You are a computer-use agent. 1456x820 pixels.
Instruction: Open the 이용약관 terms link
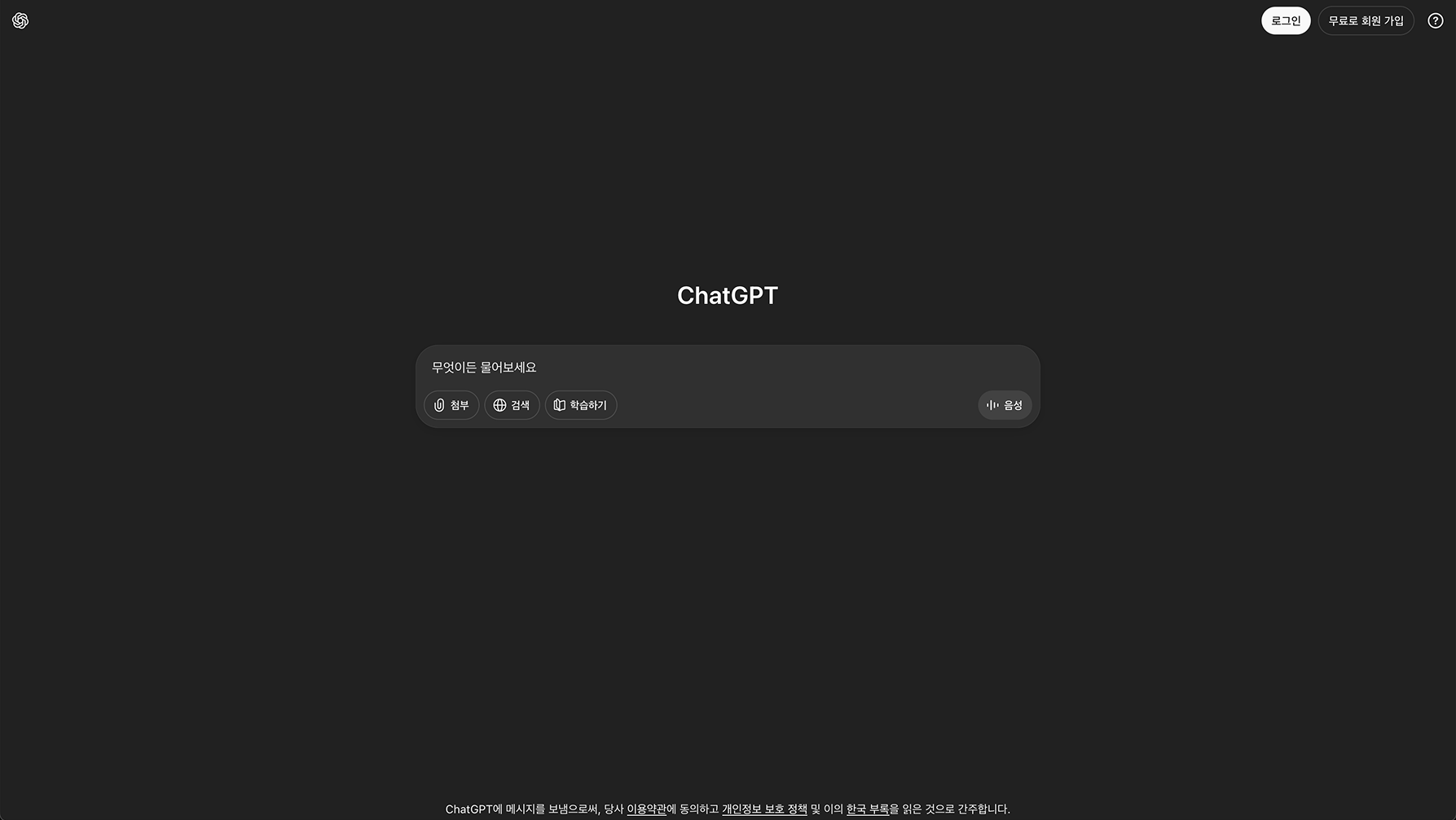point(646,809)
